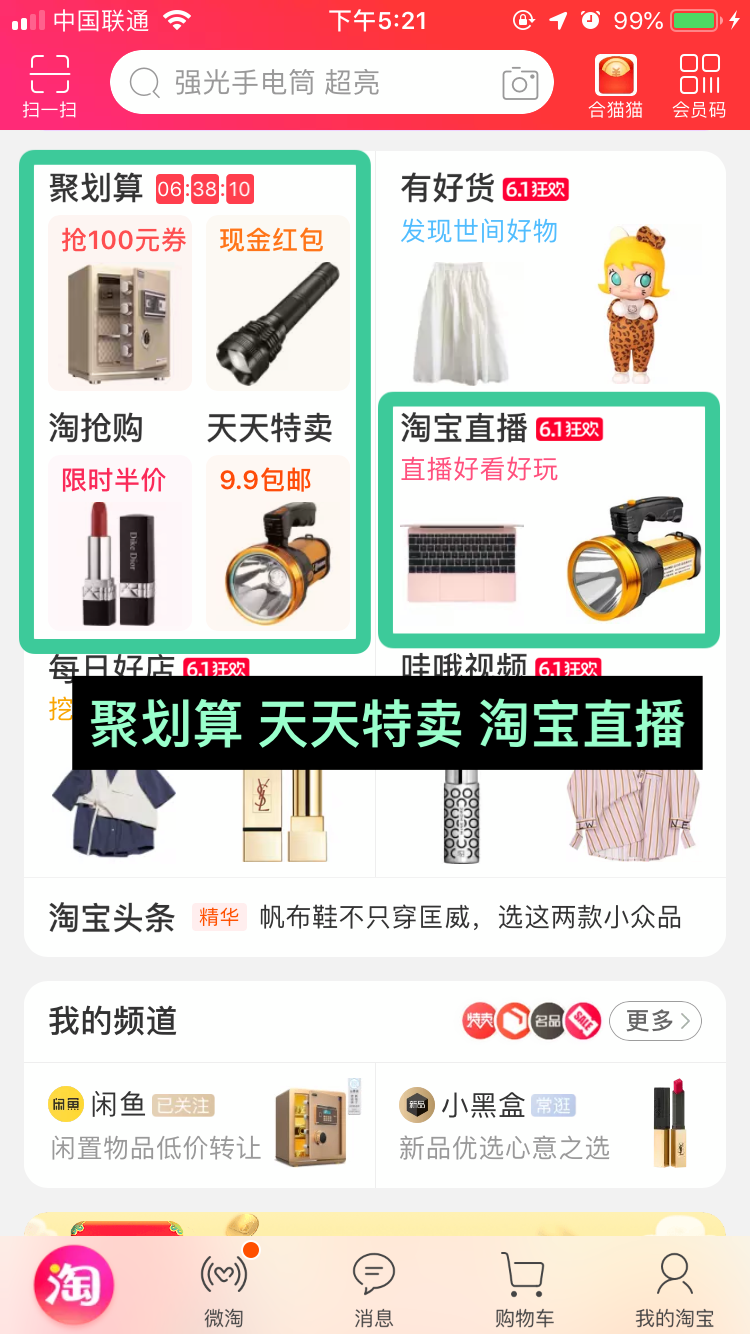Tap the camera icon for image search

(519, 82)
